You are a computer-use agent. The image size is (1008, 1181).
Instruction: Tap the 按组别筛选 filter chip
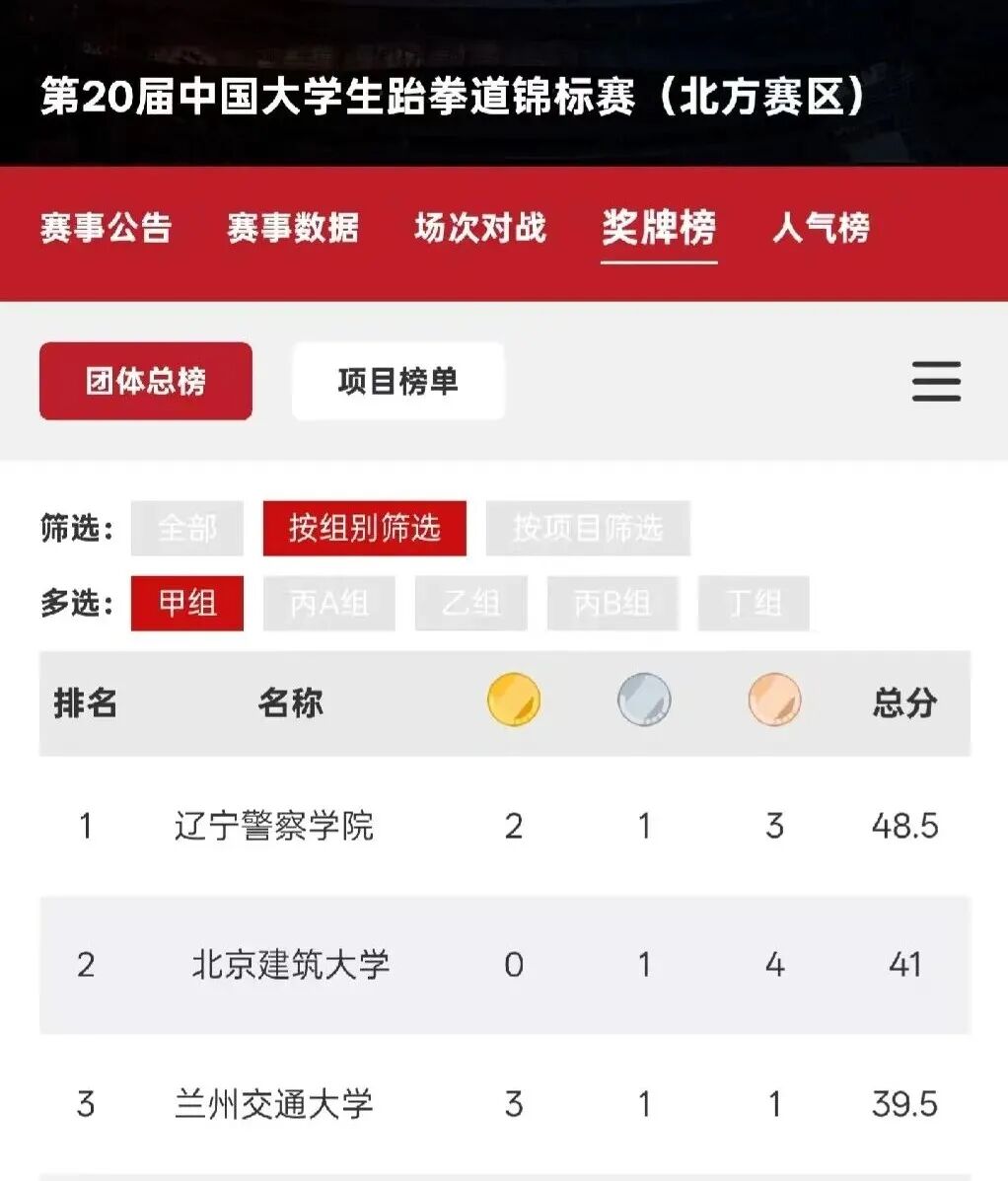tap(364, 528)
